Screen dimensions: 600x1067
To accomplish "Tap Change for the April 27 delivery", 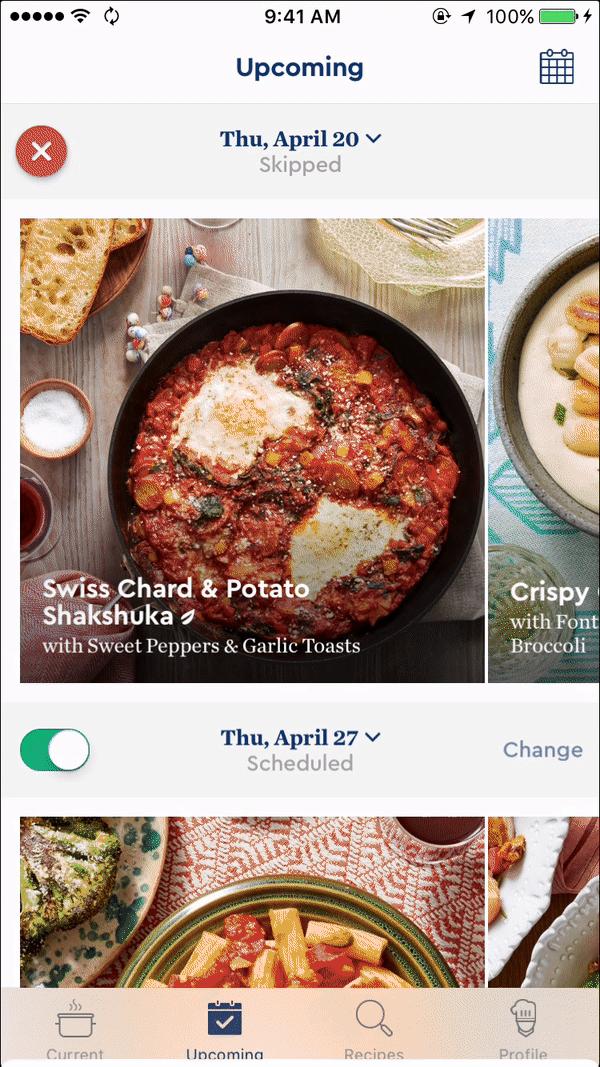I will tap(542, 750).
